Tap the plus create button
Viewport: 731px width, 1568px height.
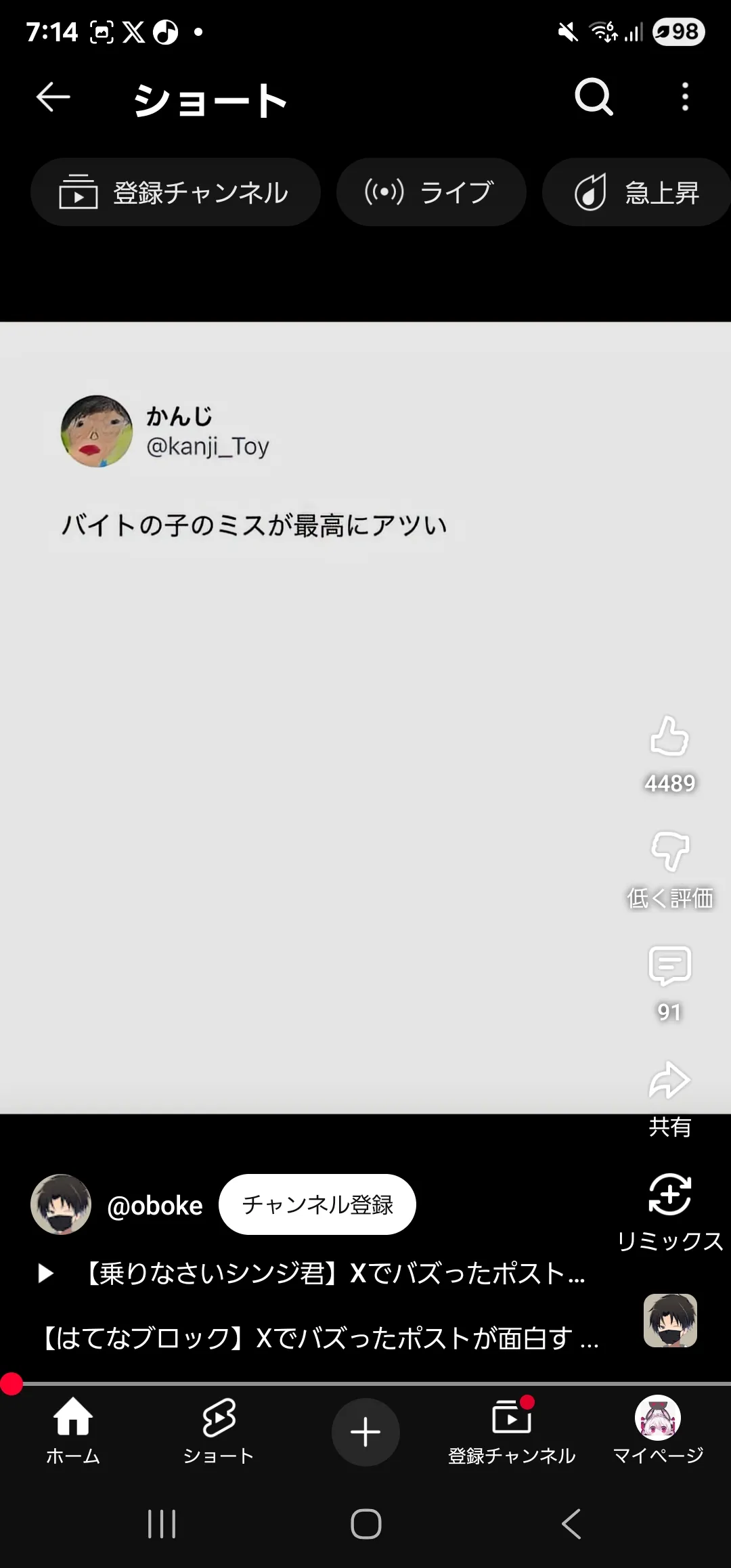365,1432
